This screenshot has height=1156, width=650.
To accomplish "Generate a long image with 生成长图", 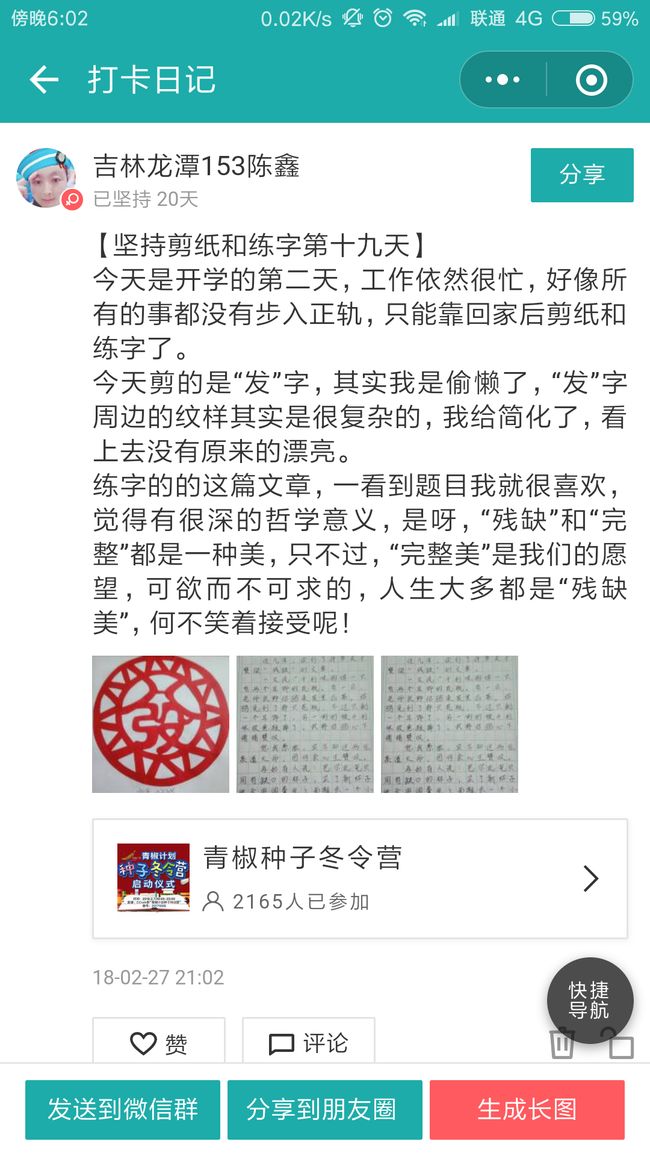I will 527,1110.
